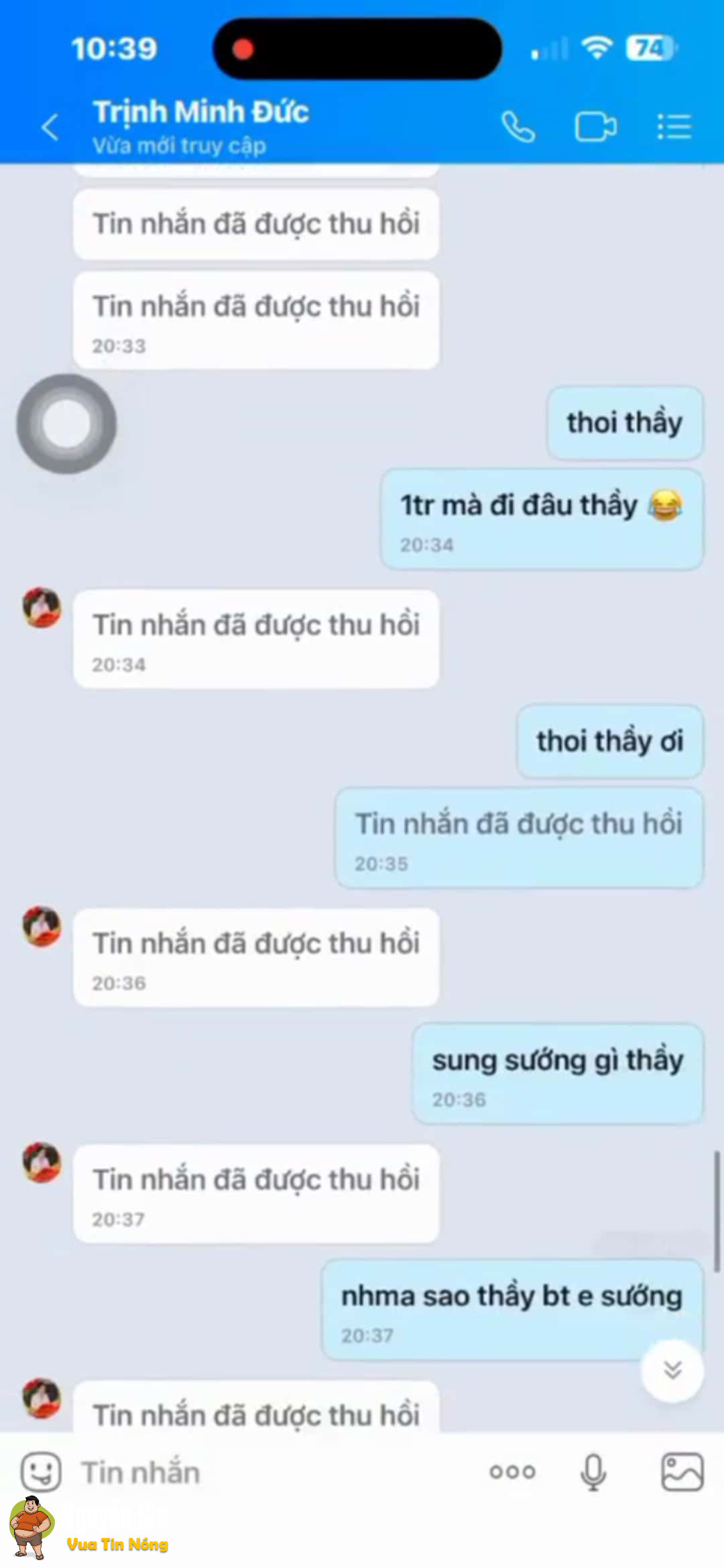Open the photo gallery picker

tap(682, 1472)
